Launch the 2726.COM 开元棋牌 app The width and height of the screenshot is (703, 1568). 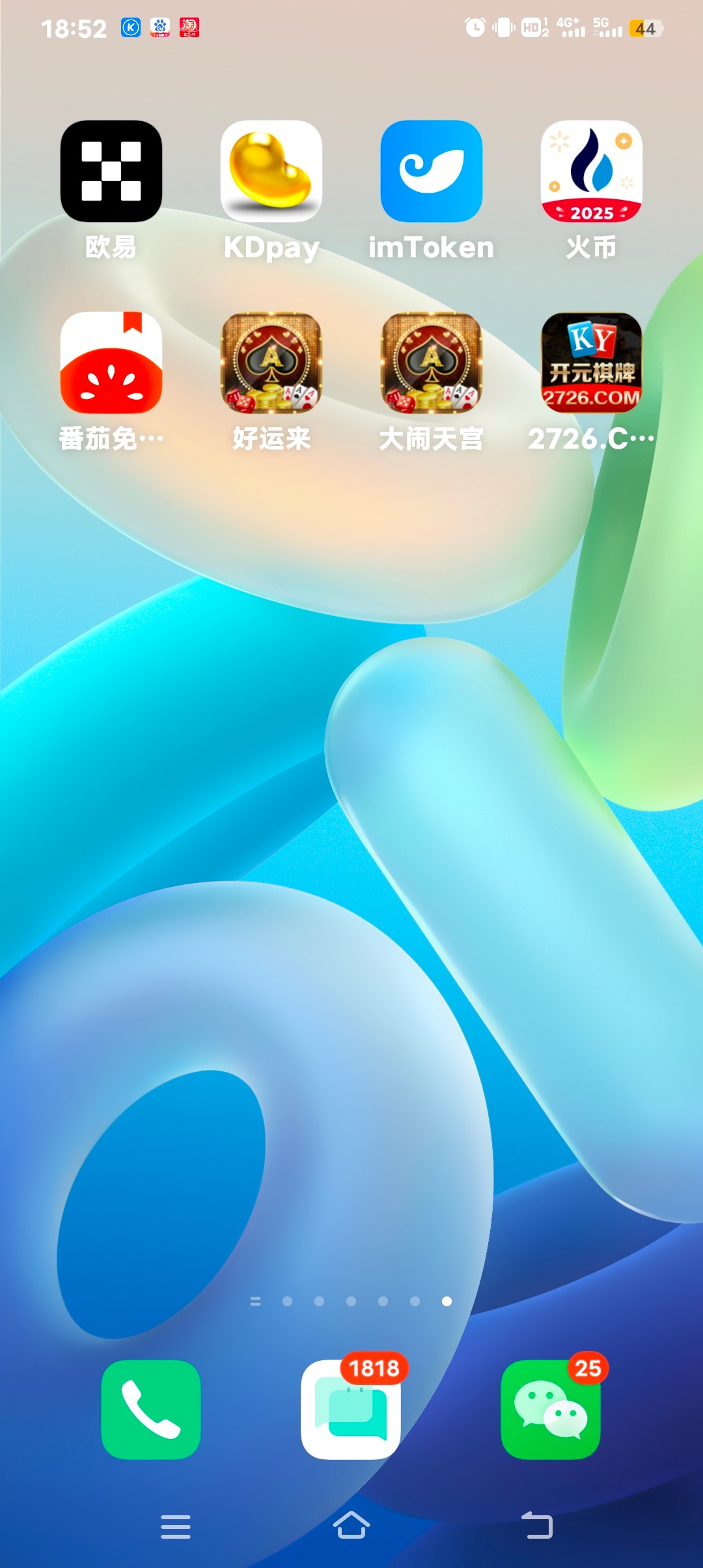click(591, 363)
